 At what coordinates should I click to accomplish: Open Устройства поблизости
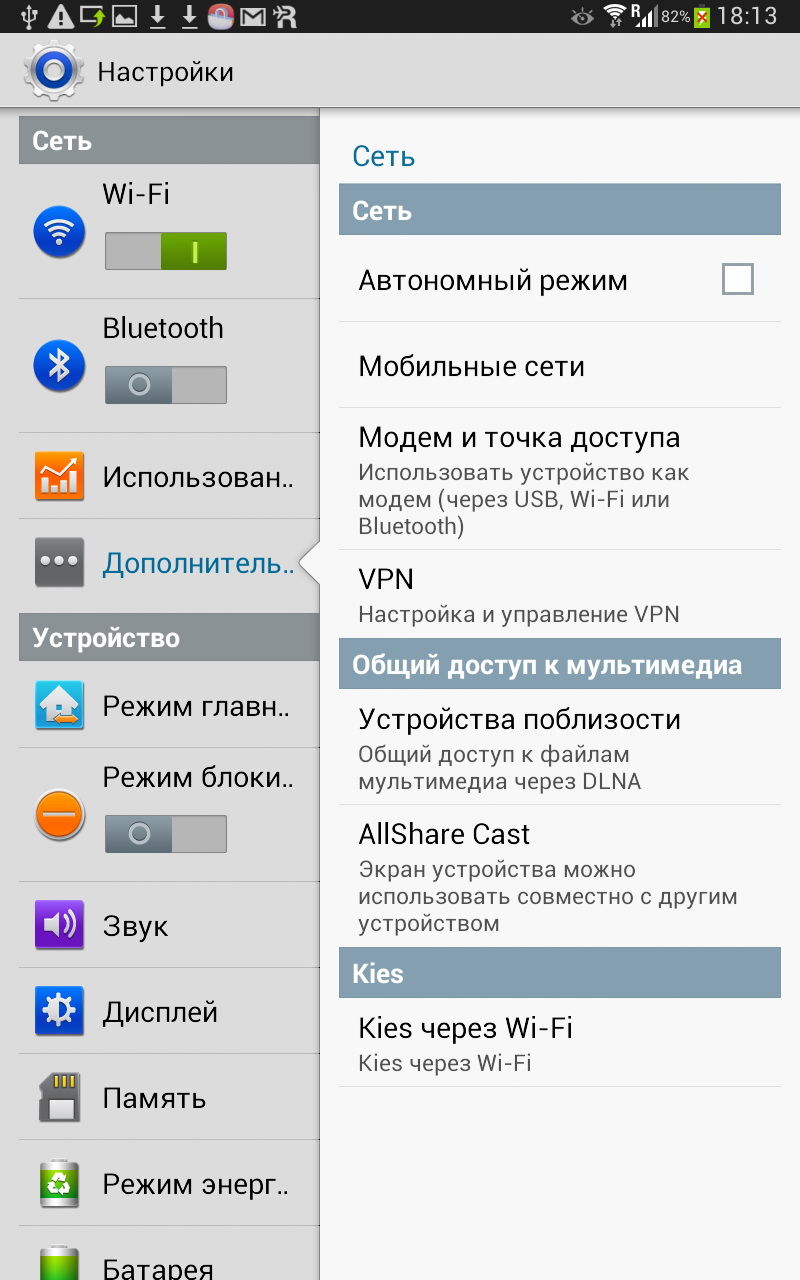[x=558, y=748]
